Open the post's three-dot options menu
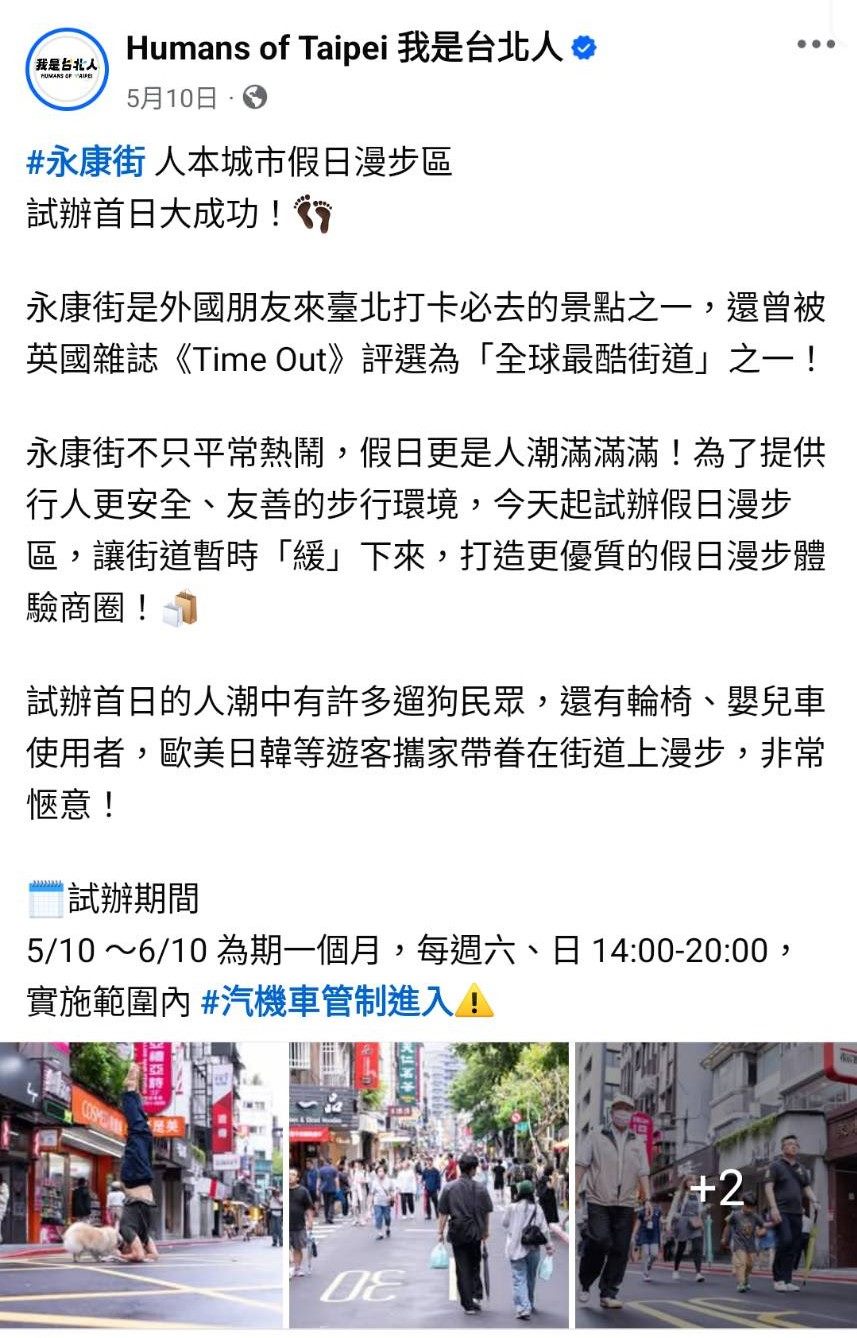 (x=816, y=45)
